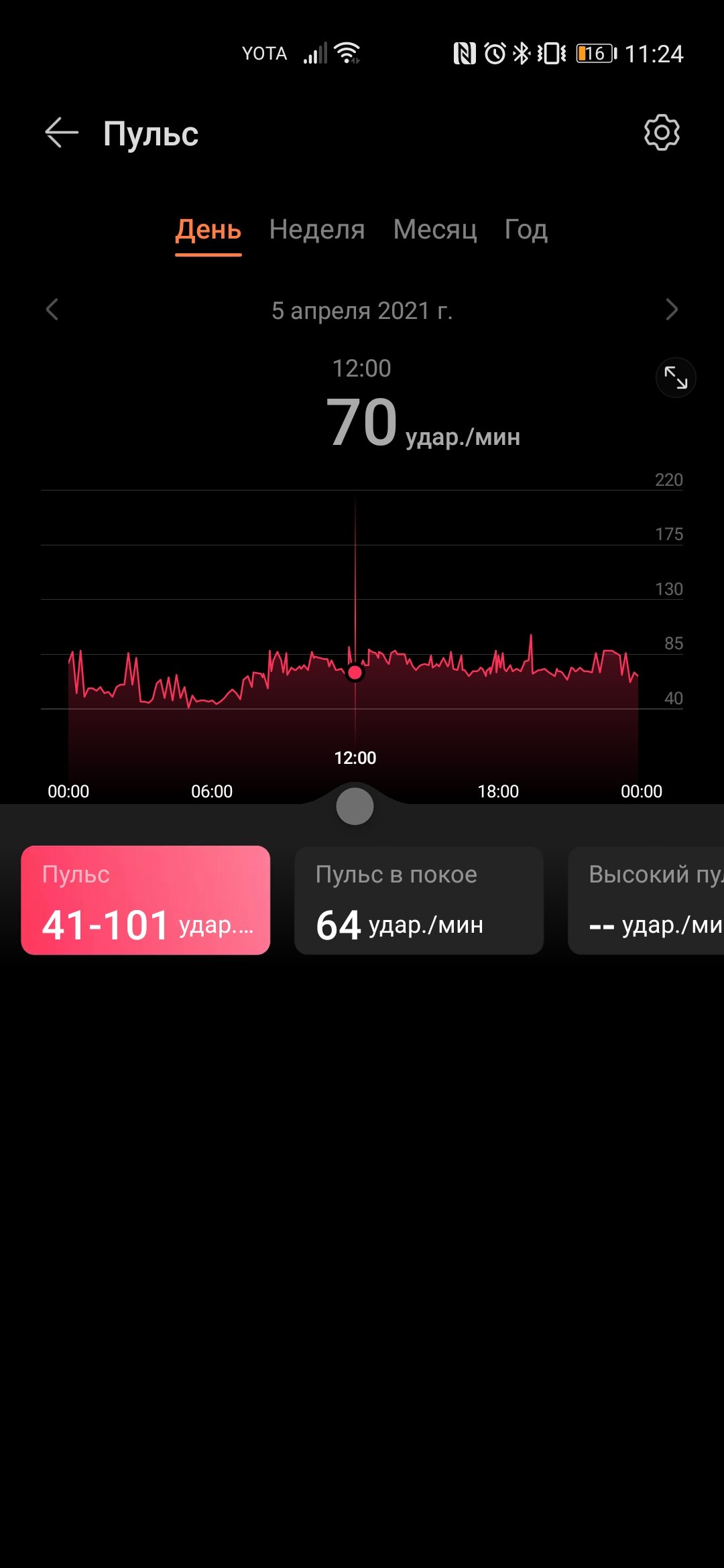Select the Пульс в покое card
Screen dimensions: 724x1568
419,900
